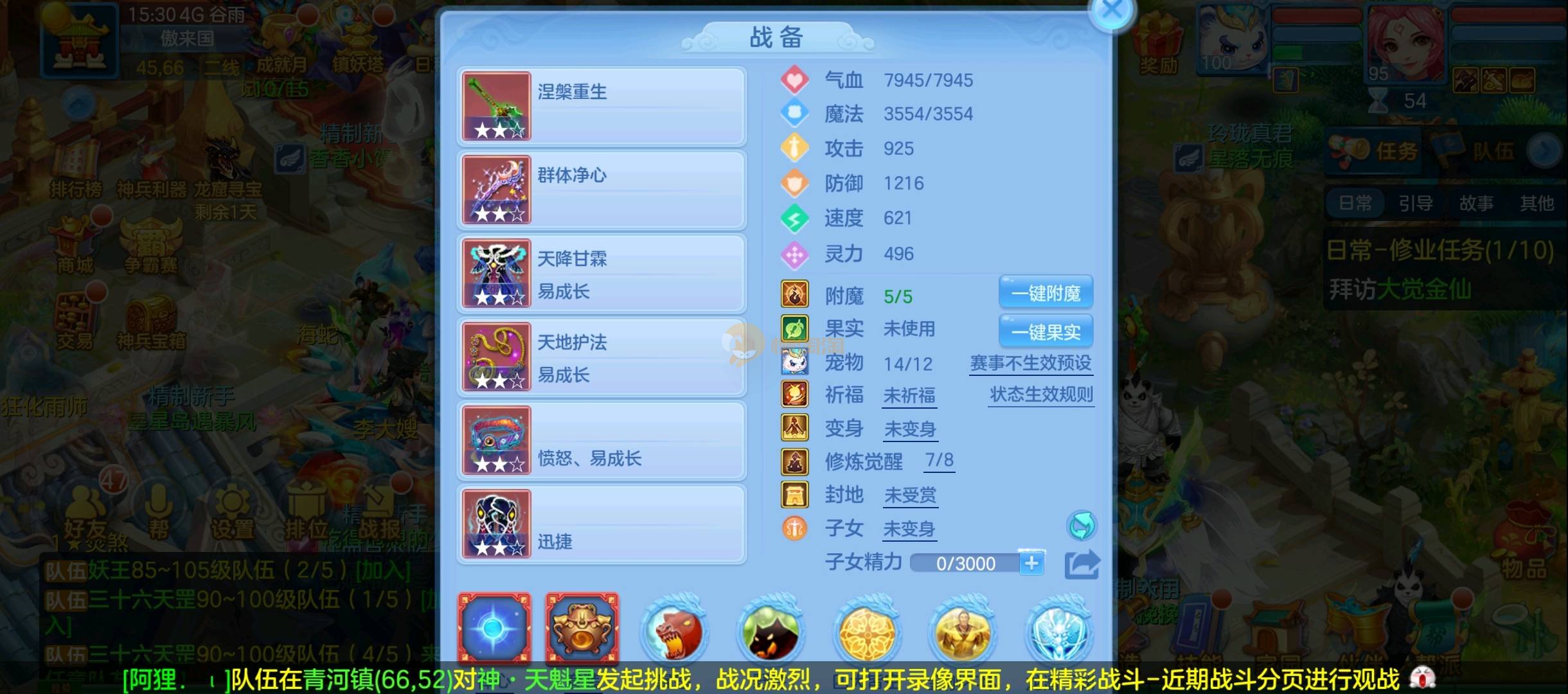The width and height of the screenshot is (1568, 694).
Task: Select the blue star orb slot
Action: coord(494,628)
